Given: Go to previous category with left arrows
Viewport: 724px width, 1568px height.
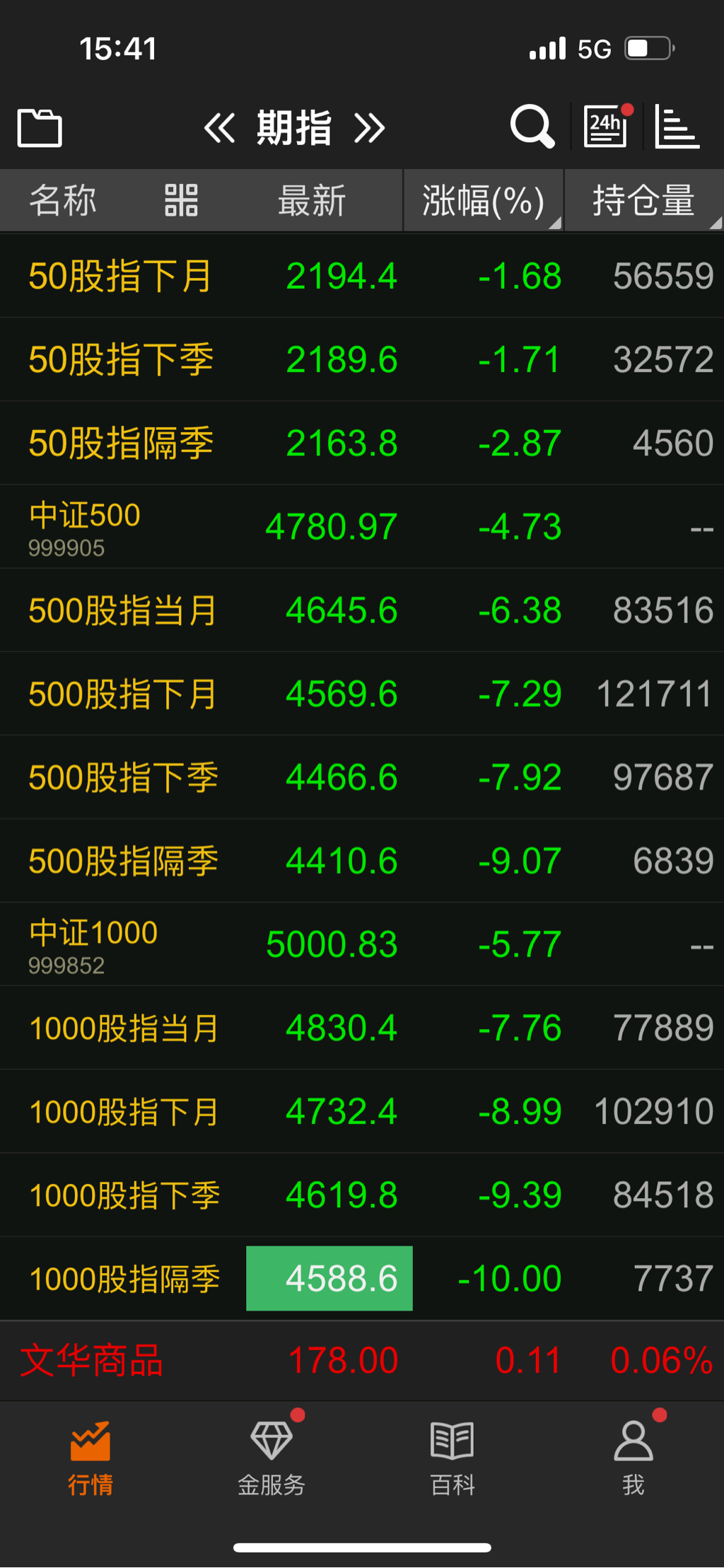Looking at the screenshot, I should 219,128.
